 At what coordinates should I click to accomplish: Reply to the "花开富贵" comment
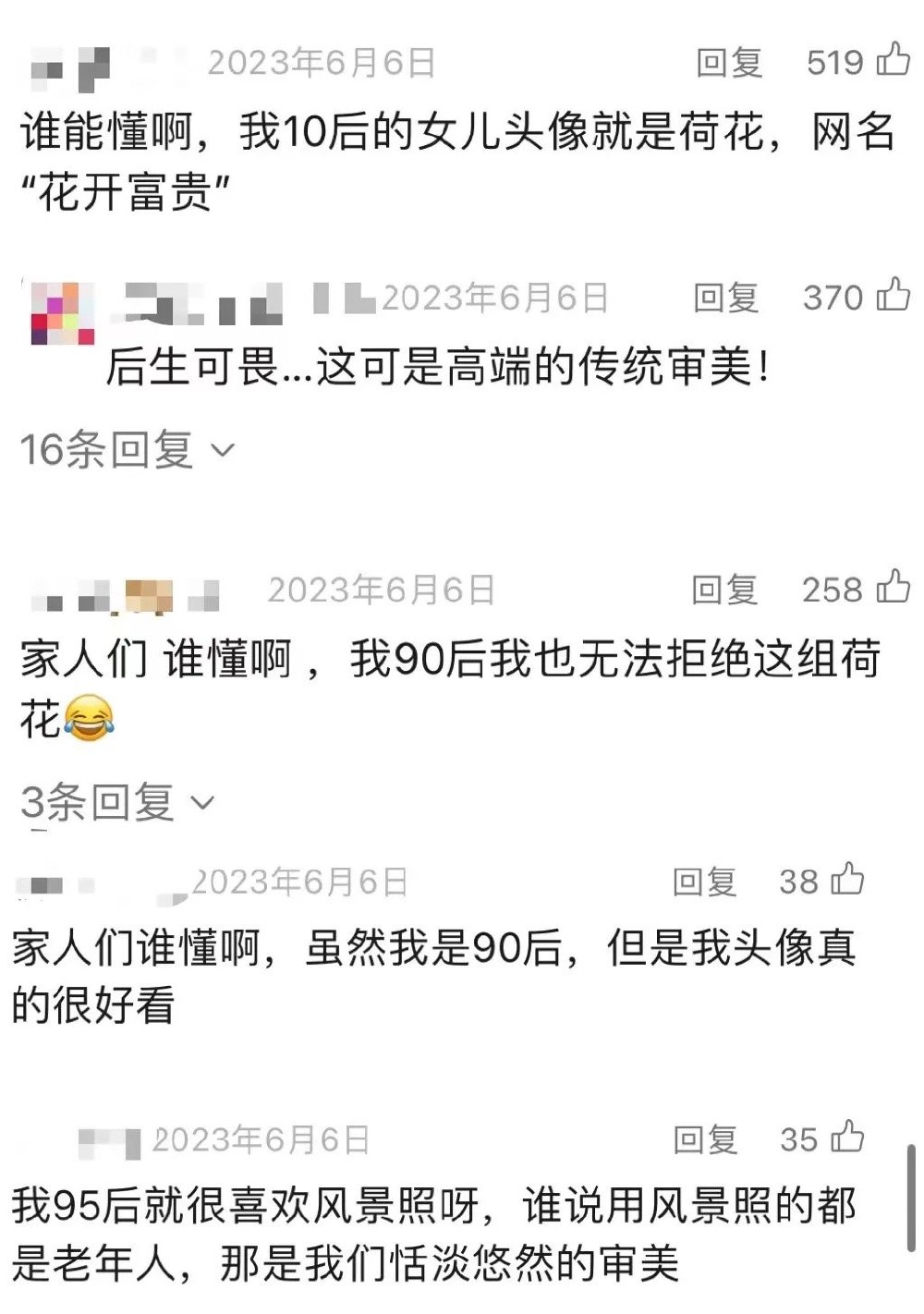[729, 63]
